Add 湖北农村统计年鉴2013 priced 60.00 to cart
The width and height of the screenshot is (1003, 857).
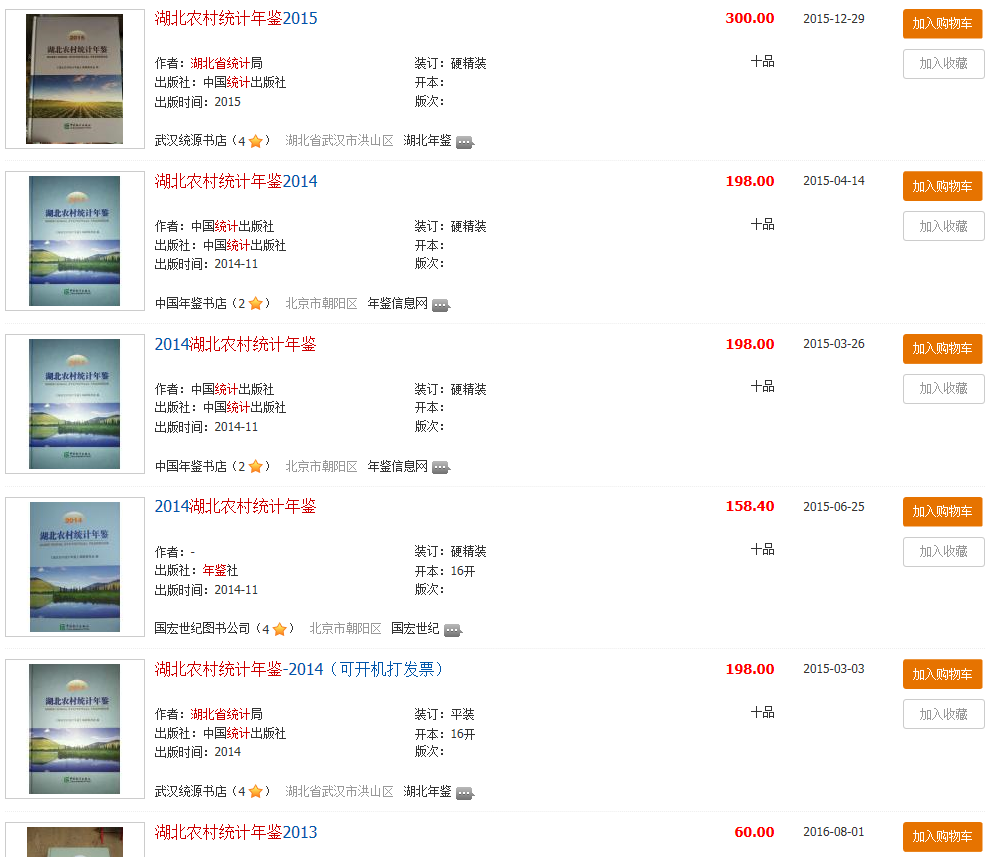(x=942, y=836)
